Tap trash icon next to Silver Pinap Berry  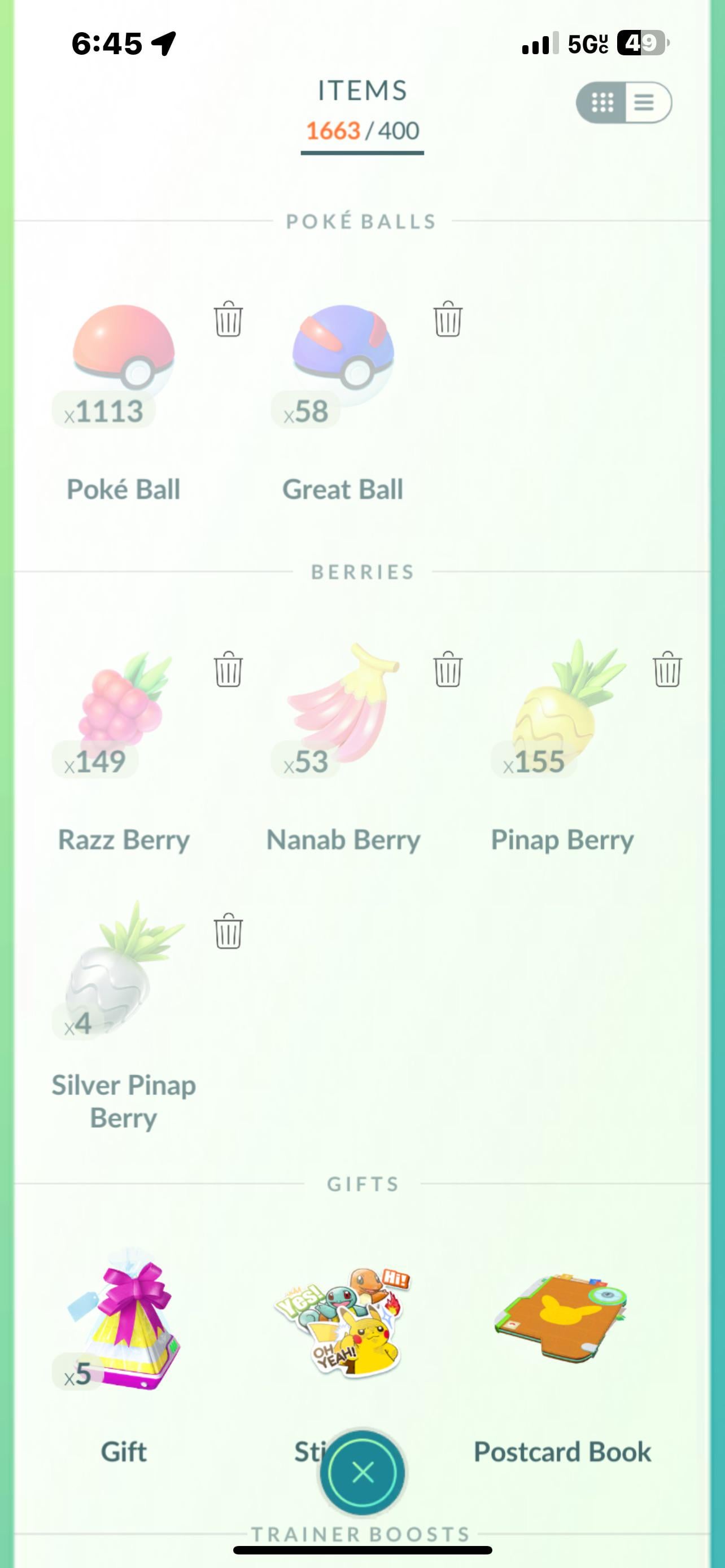pyautogui.click(x=228, y=931)
